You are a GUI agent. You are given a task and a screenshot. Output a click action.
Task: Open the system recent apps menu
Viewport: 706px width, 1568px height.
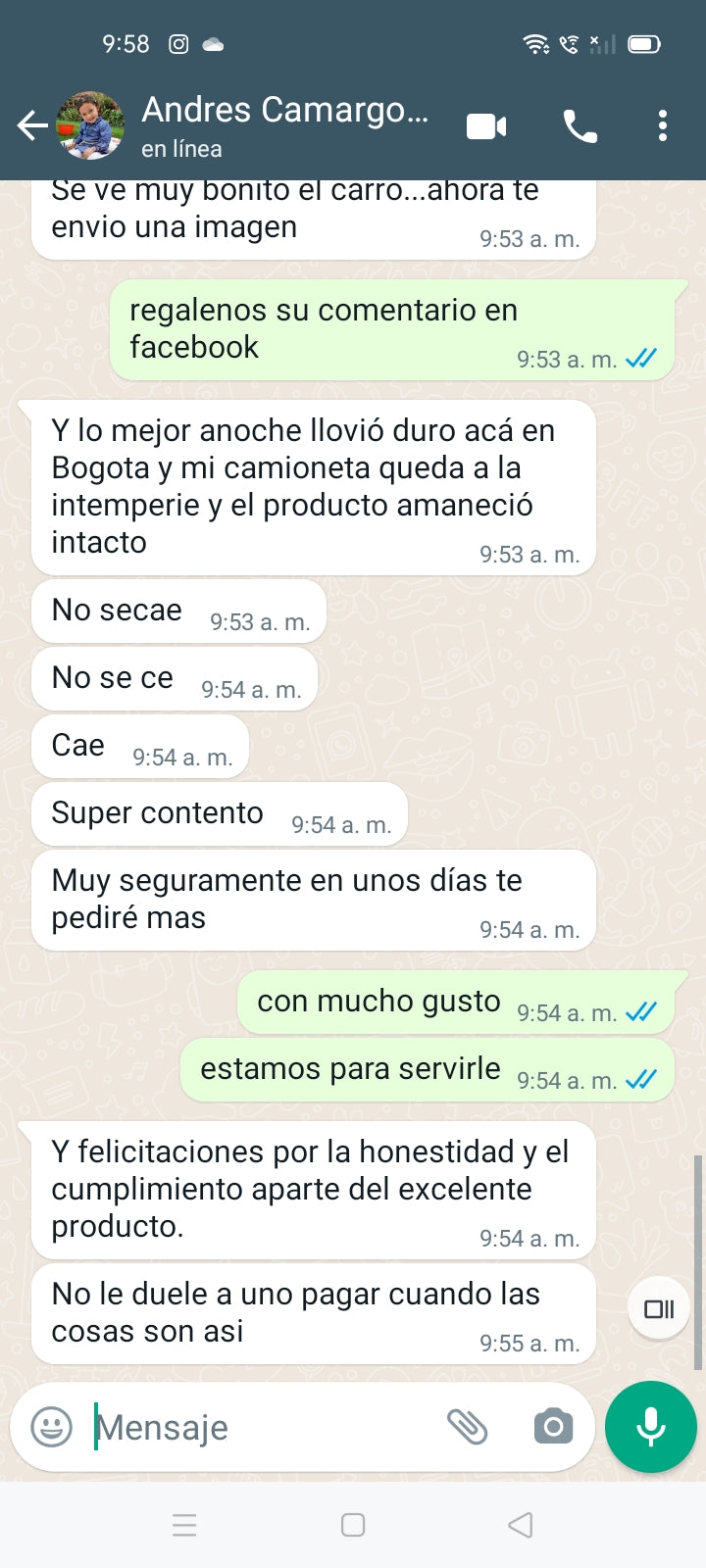[x=184, y=1525]
